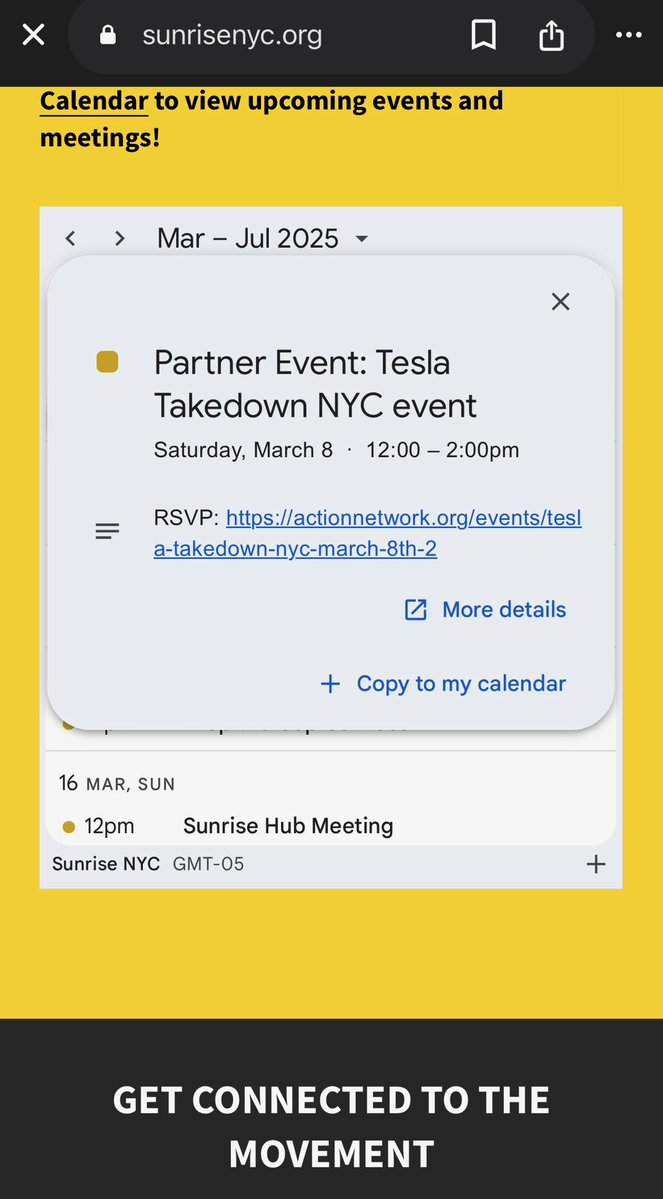Open the actionnetwork.org RSVP link
The height and width of the screenshot is (1199, 663).
tap(367, 534)
